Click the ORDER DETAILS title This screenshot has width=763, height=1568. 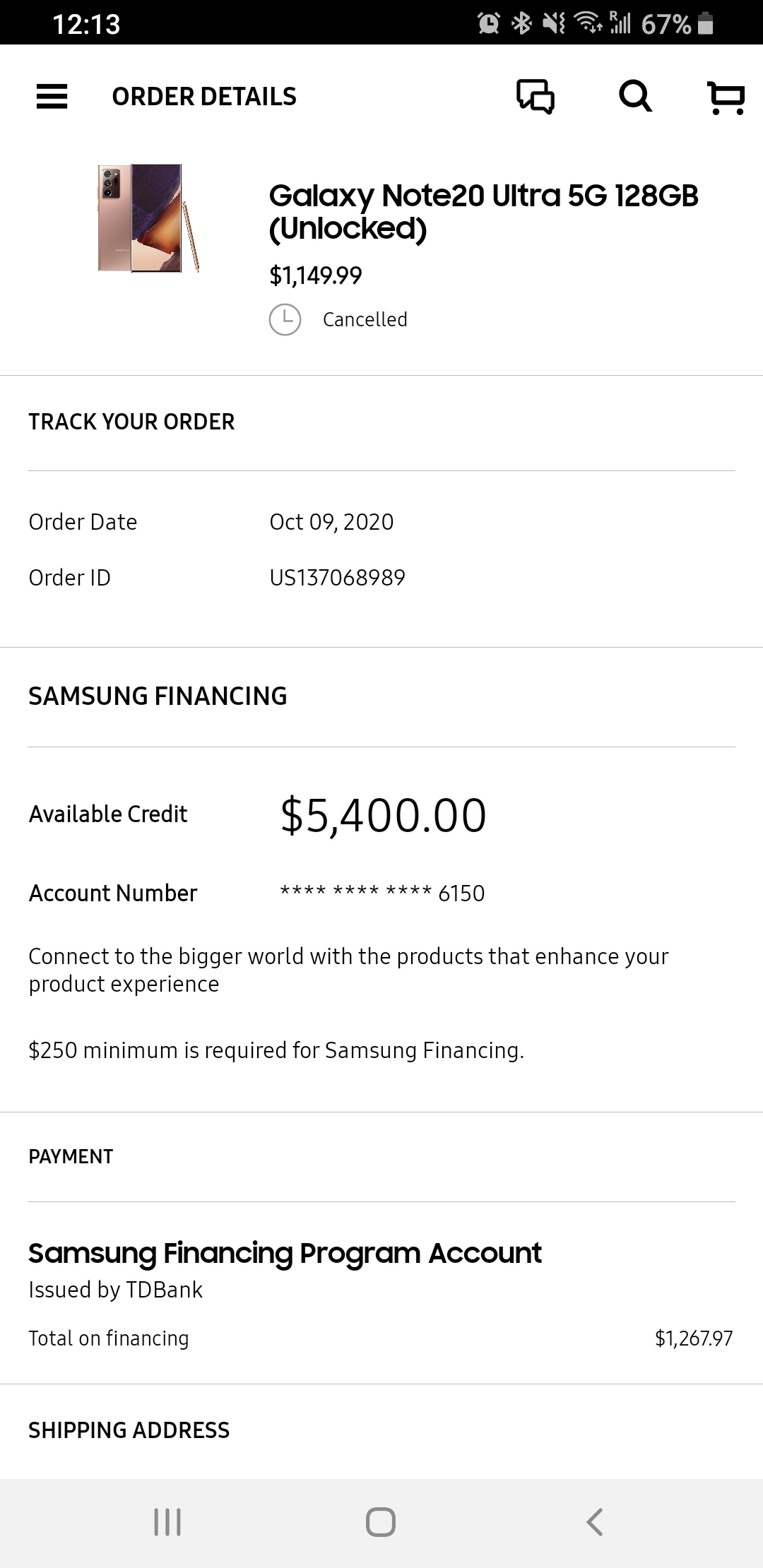(x=203, y=97)
